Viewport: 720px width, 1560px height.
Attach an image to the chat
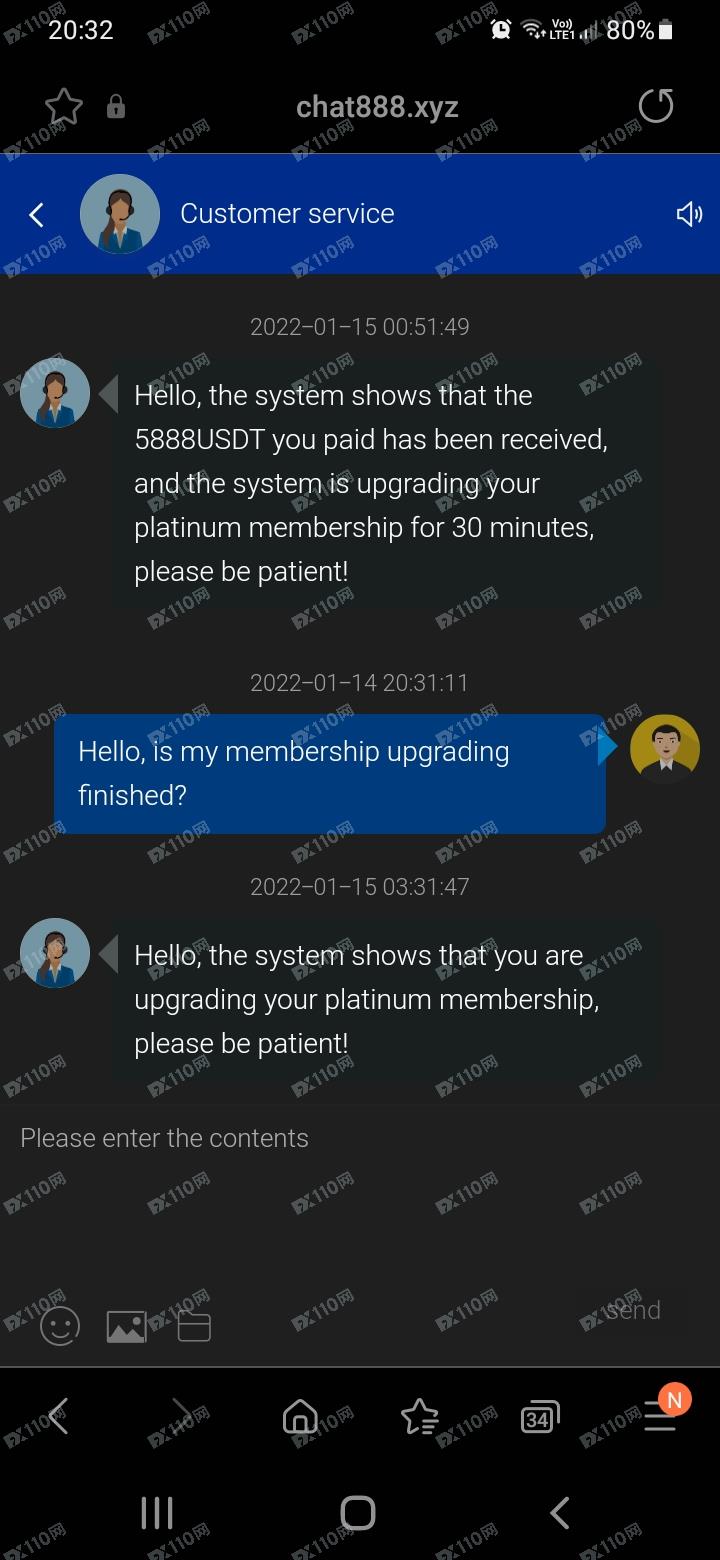tap(126, 1326)
